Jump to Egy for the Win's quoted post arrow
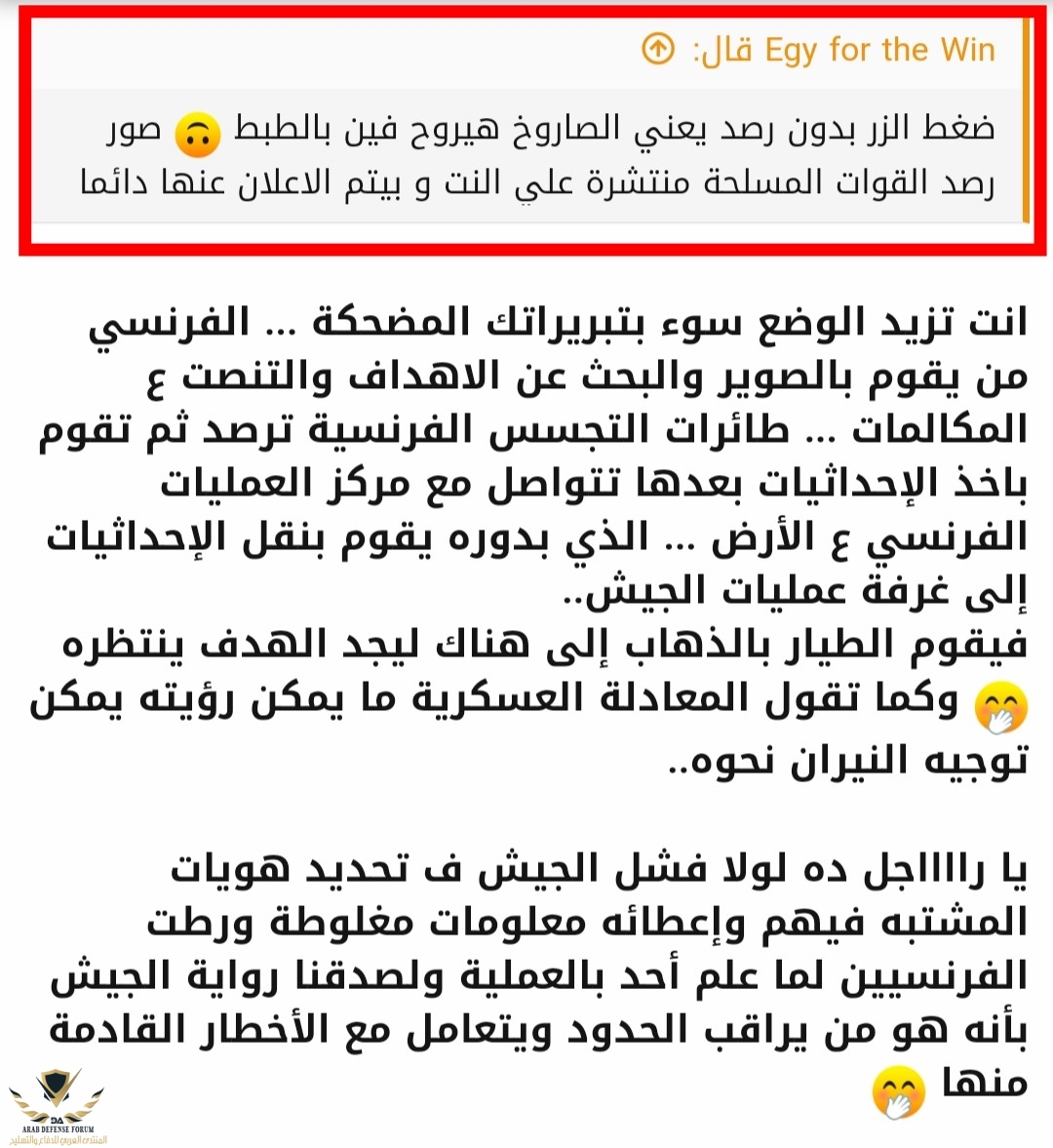Viewport: 1053px width, 1148px height. (658, 49)
